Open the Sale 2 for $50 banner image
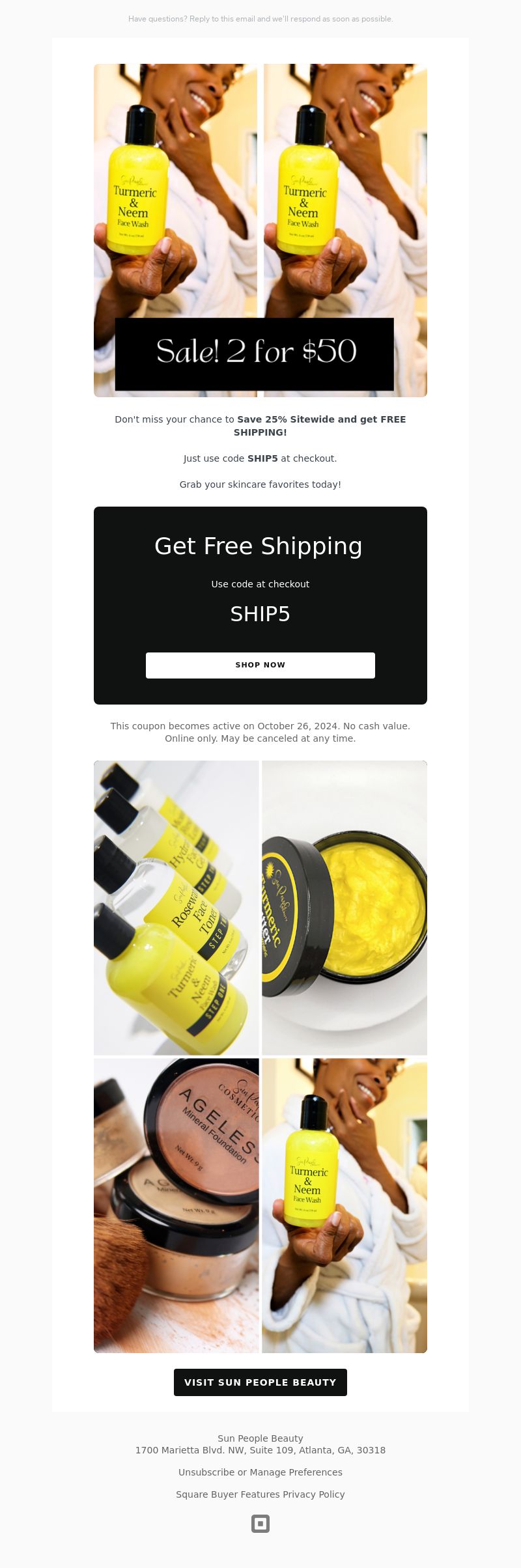The width and height of the screenshot is (521, 1568). tap(260, 231)
